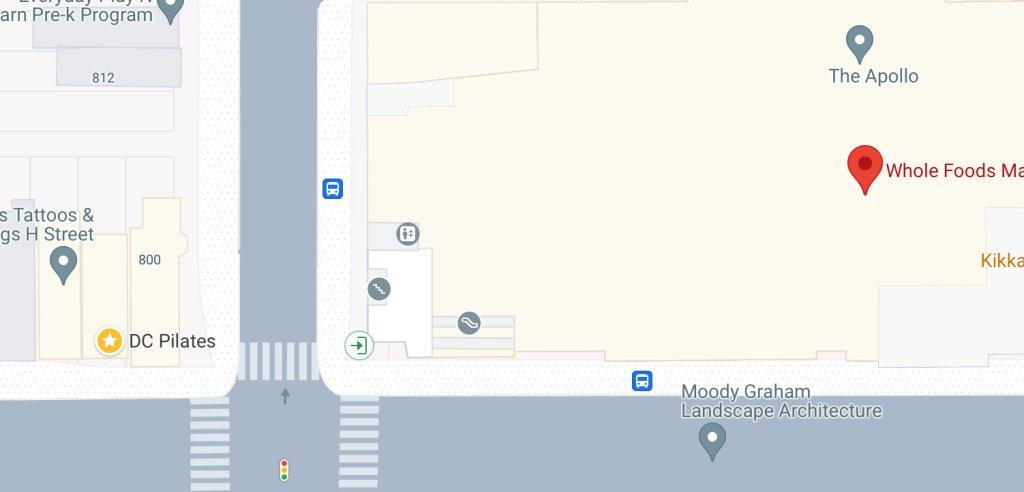The height and width of the screenshot is (492, 1024).
Task: Open The Apollo place marker
Action: pyautogui.click(x=860, y=43)
